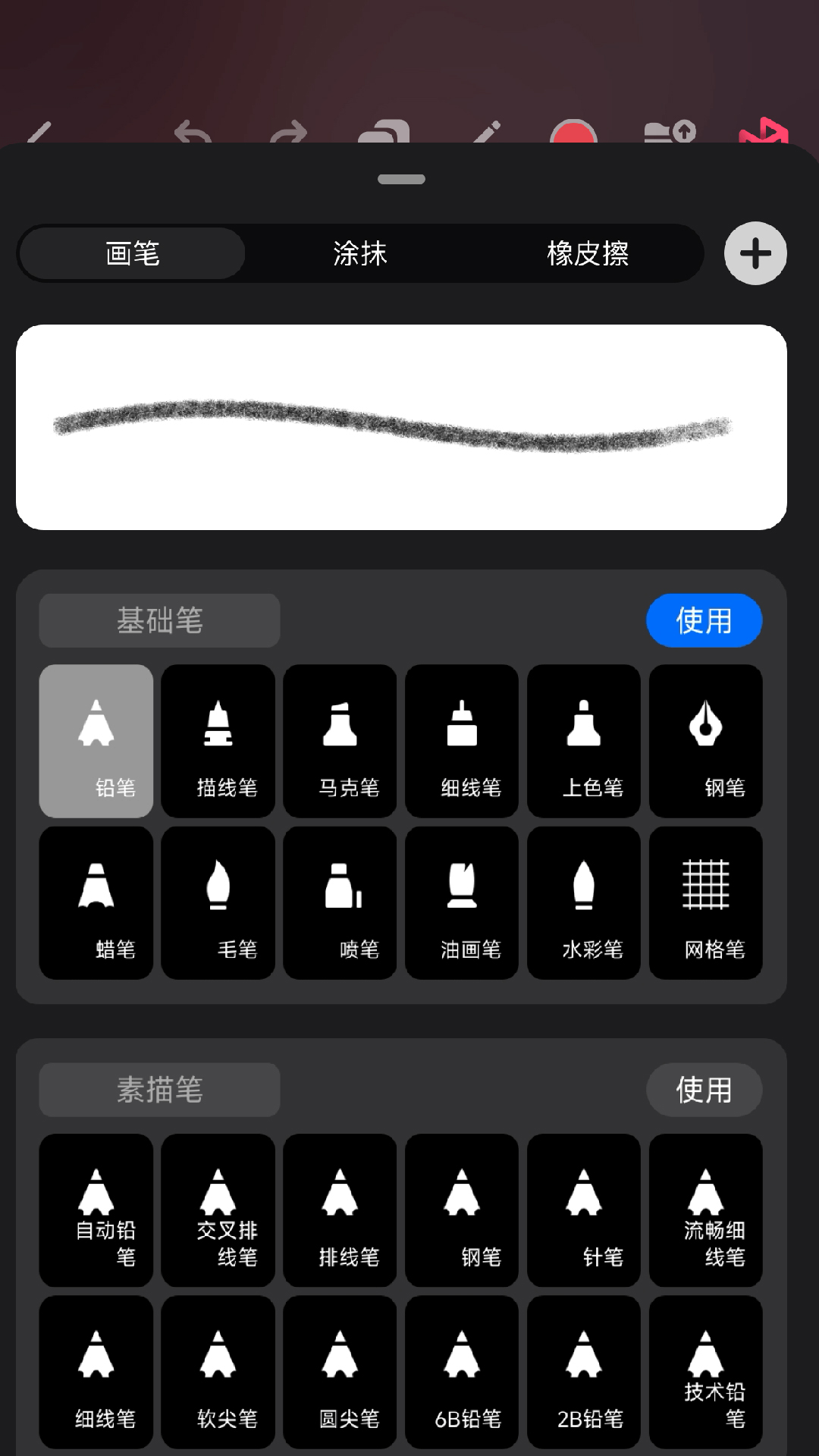The width and height of the screenshot is (819, 1456).
Task: Select the 描线笔 brush
Action: pyautogui.click(x=218, y=741)
